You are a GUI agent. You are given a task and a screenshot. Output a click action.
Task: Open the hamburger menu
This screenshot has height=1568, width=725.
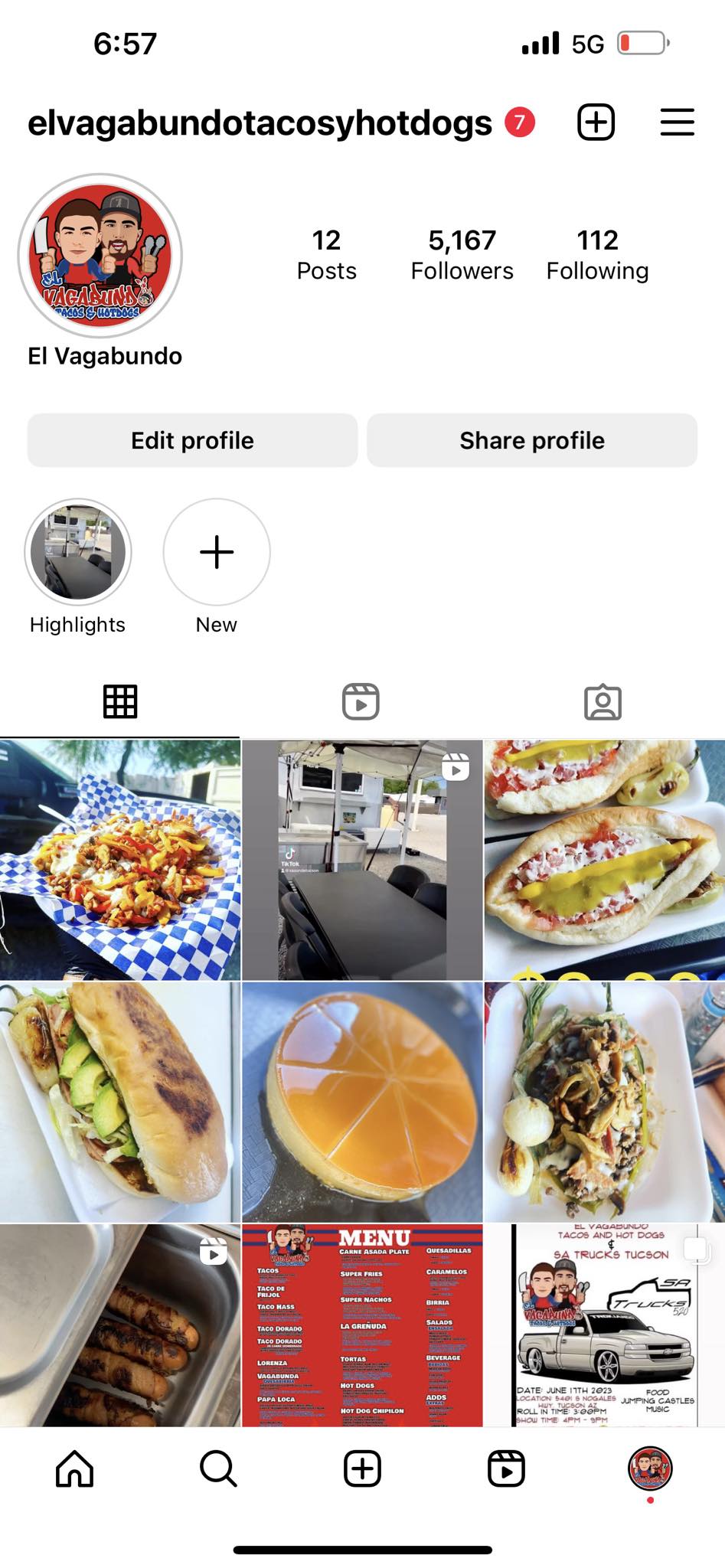(677, 122)
